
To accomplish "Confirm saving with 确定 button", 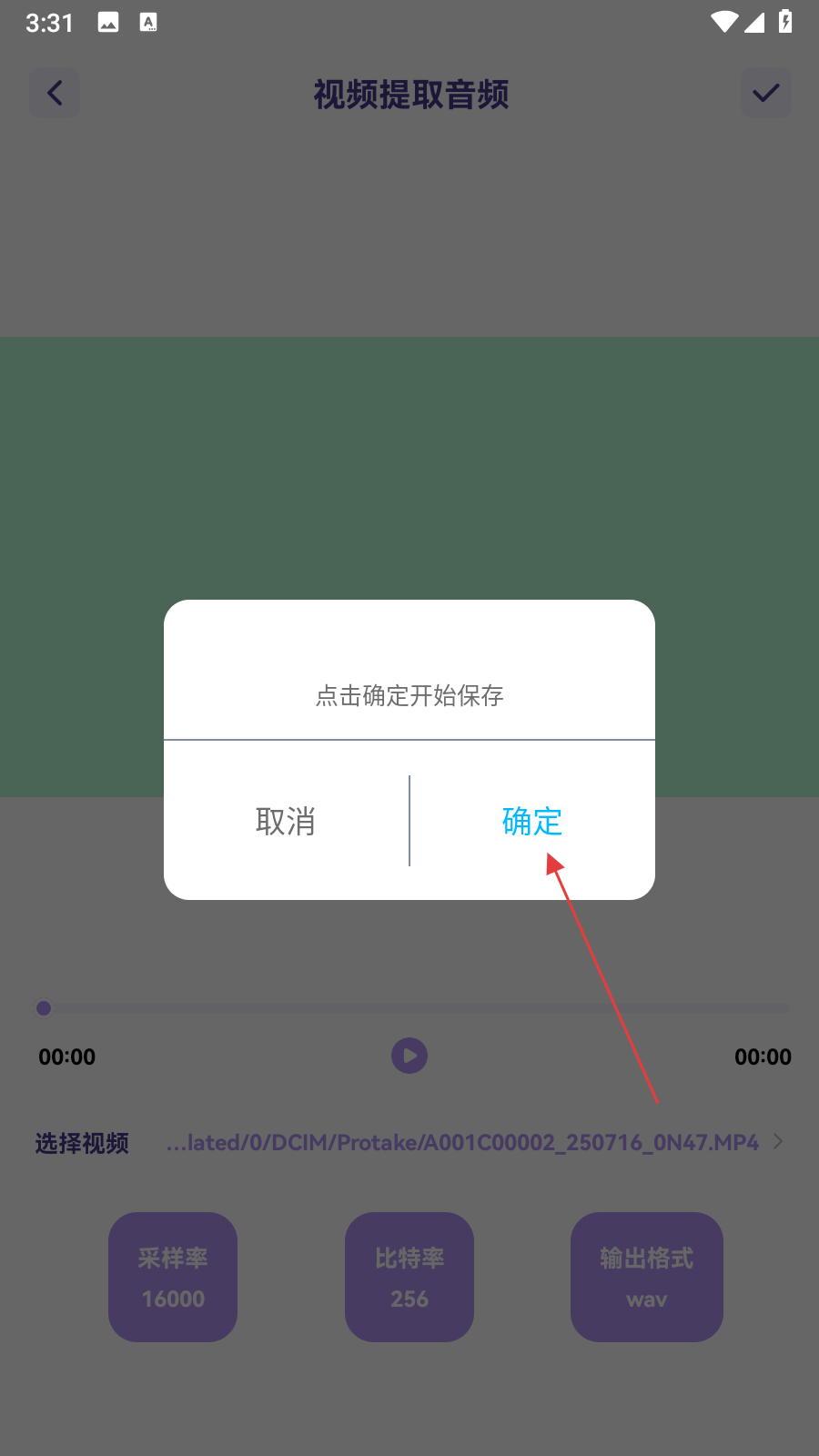I will point(532,821).
